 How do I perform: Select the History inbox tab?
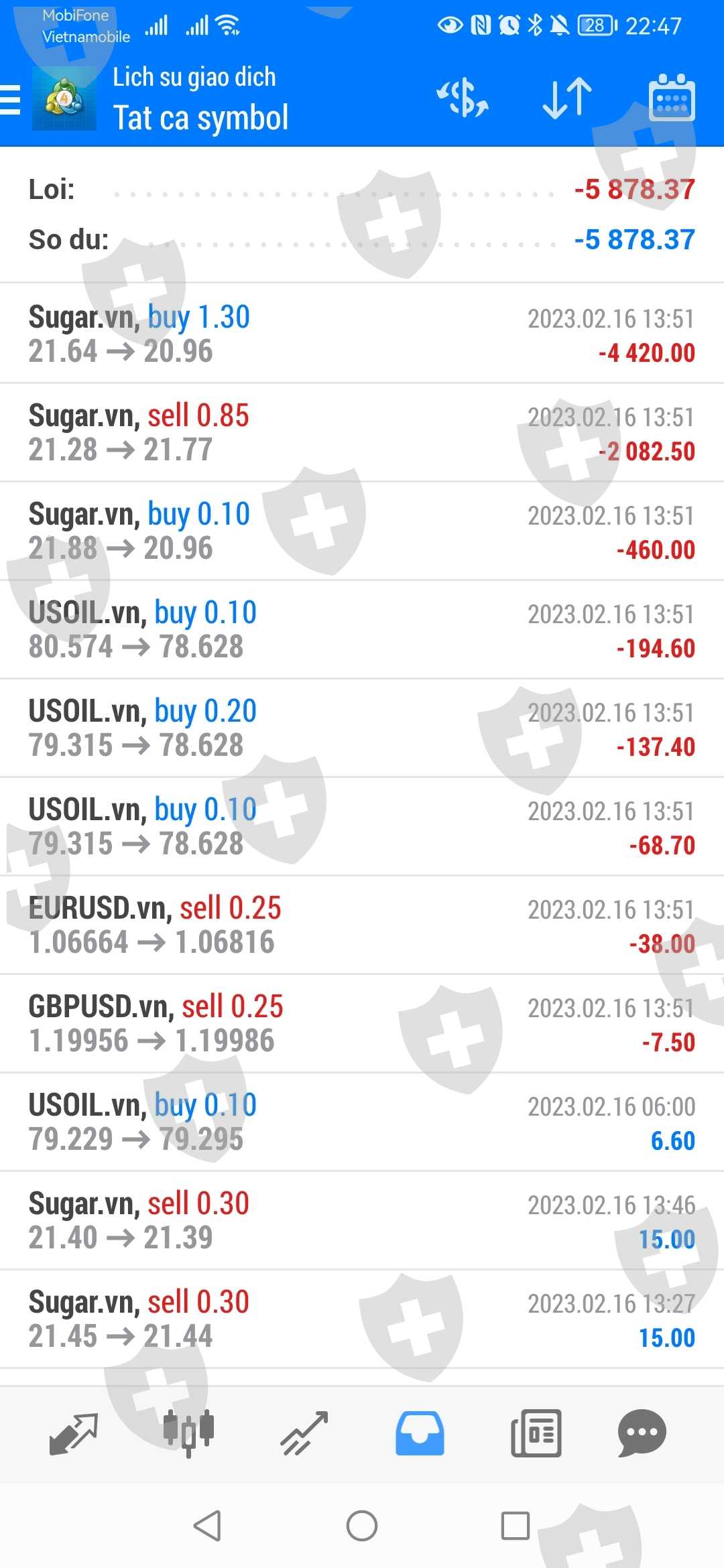click(420, 1433)
